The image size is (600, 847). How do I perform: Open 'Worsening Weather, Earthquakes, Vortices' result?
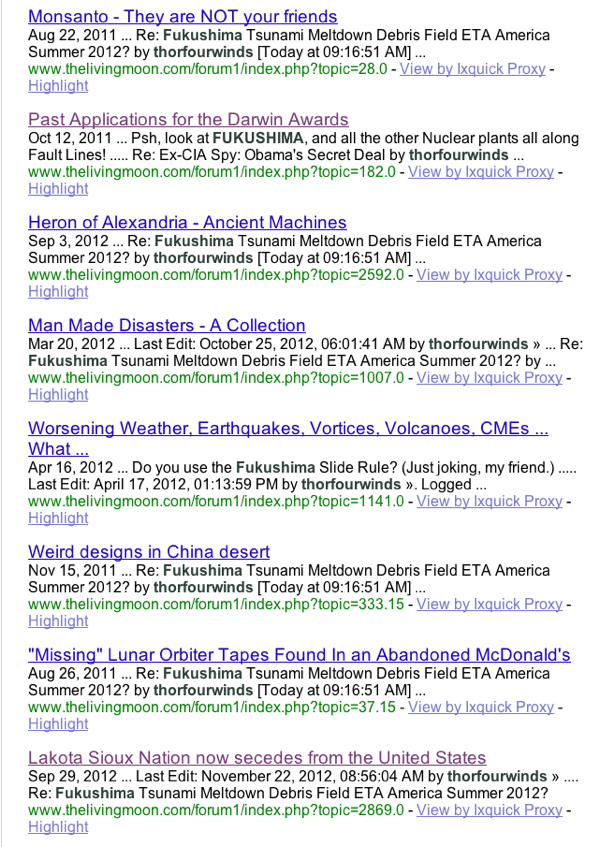tap(287, 429)
